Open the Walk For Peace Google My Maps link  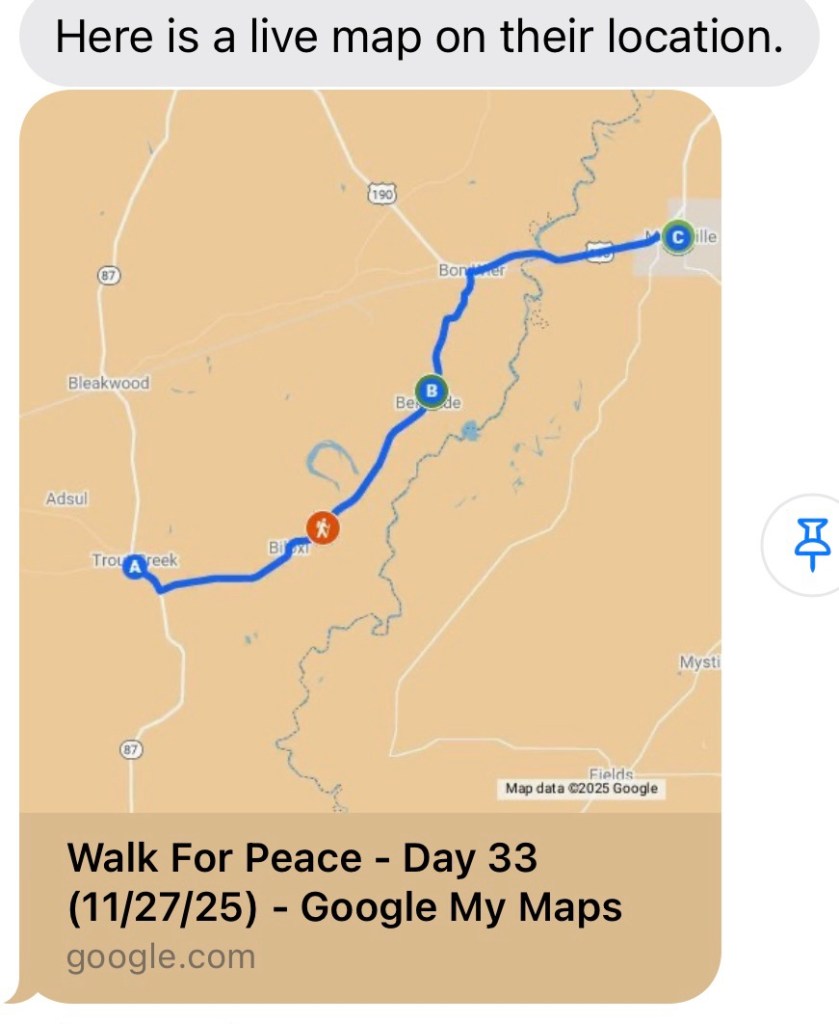point(345,884)
